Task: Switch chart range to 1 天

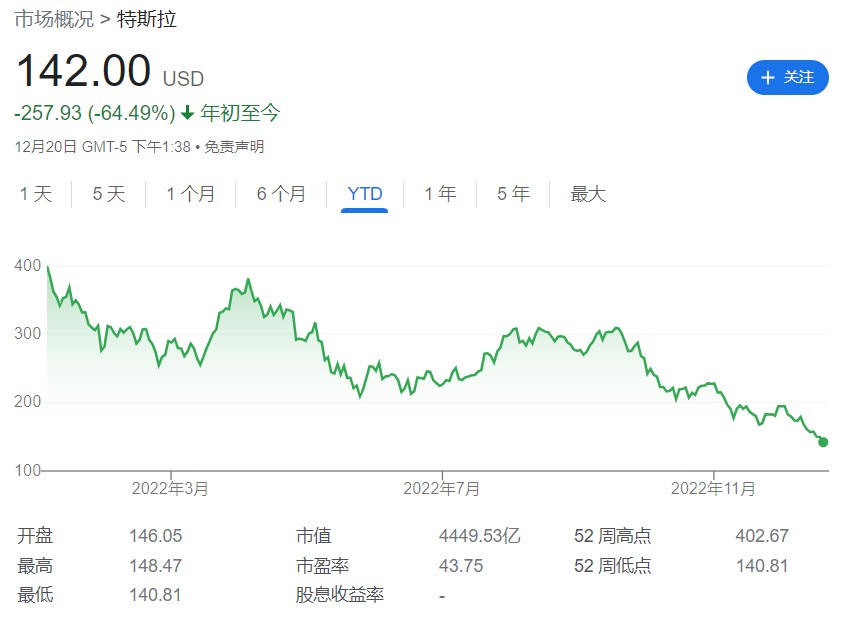Action: point(36,194)
